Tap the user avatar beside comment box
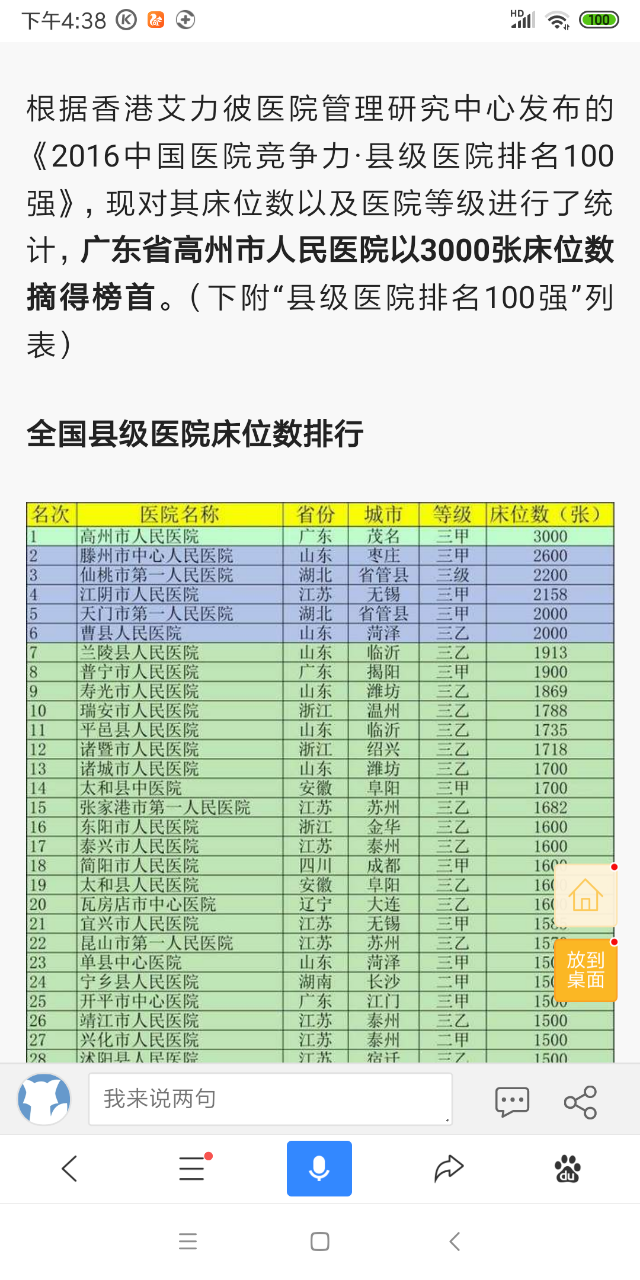 click(44, 1100)
